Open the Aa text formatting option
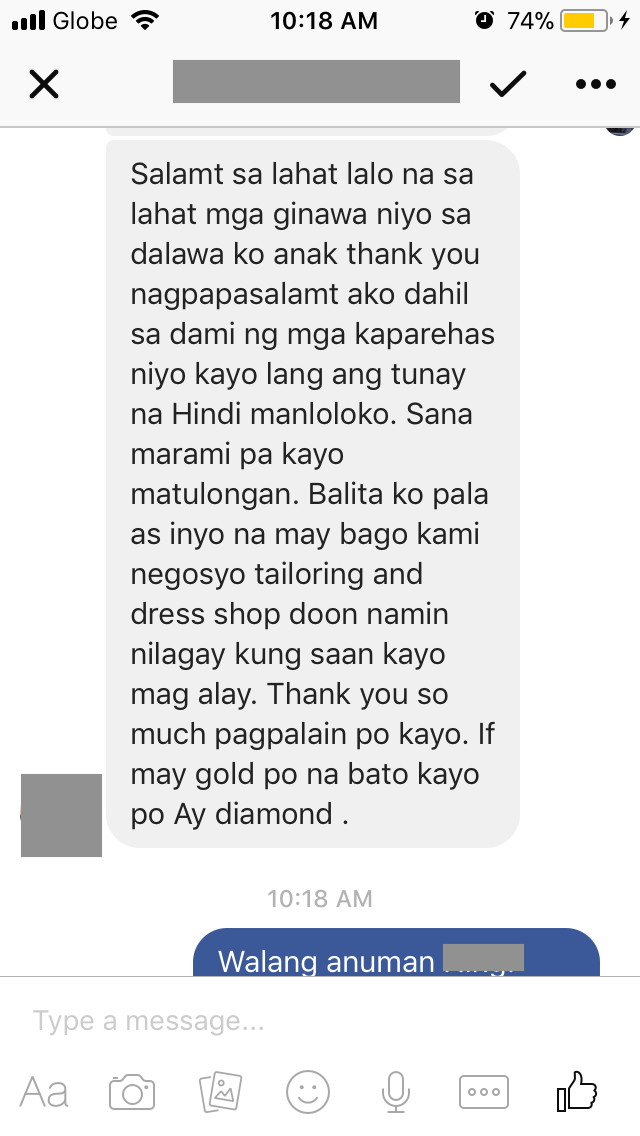 44,1092
